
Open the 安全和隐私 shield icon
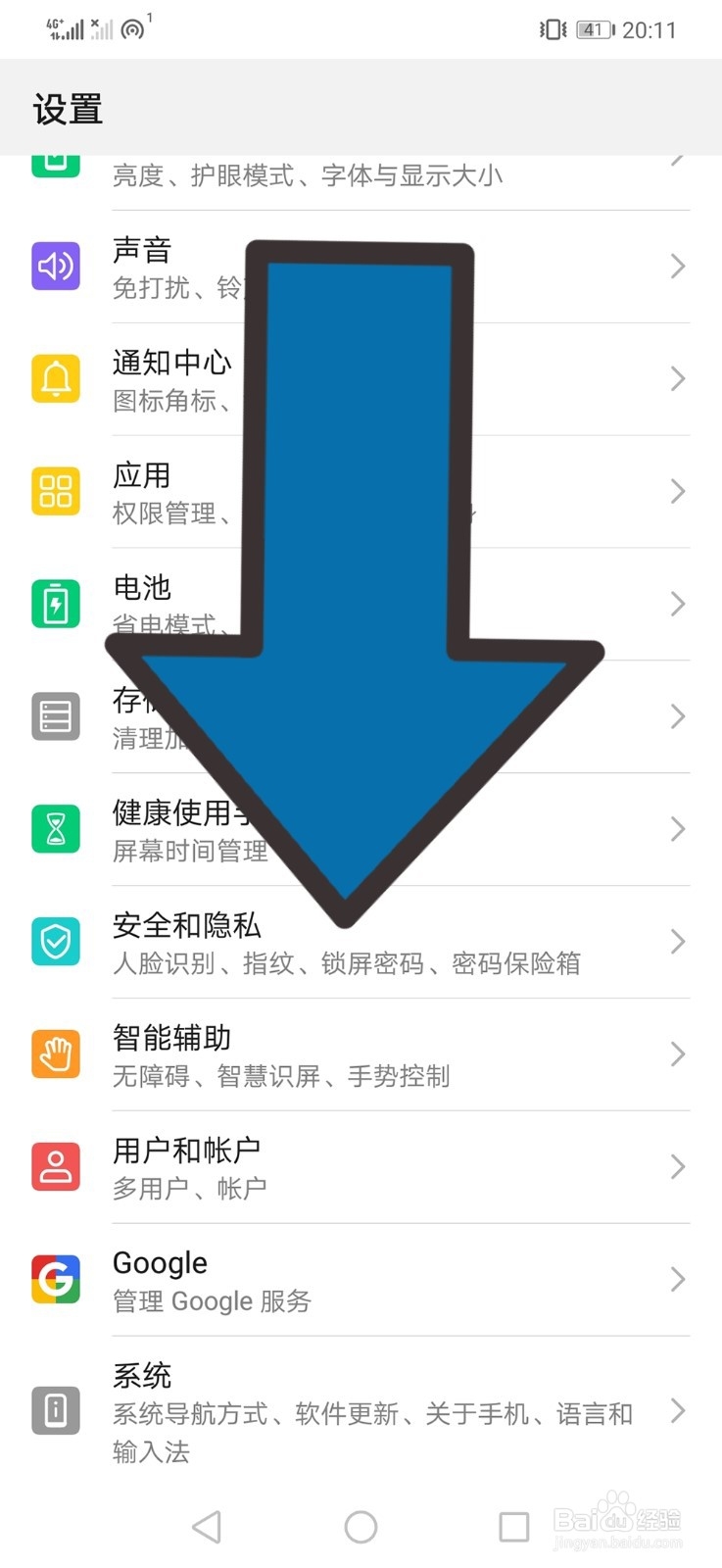click(x=56, y=941)
